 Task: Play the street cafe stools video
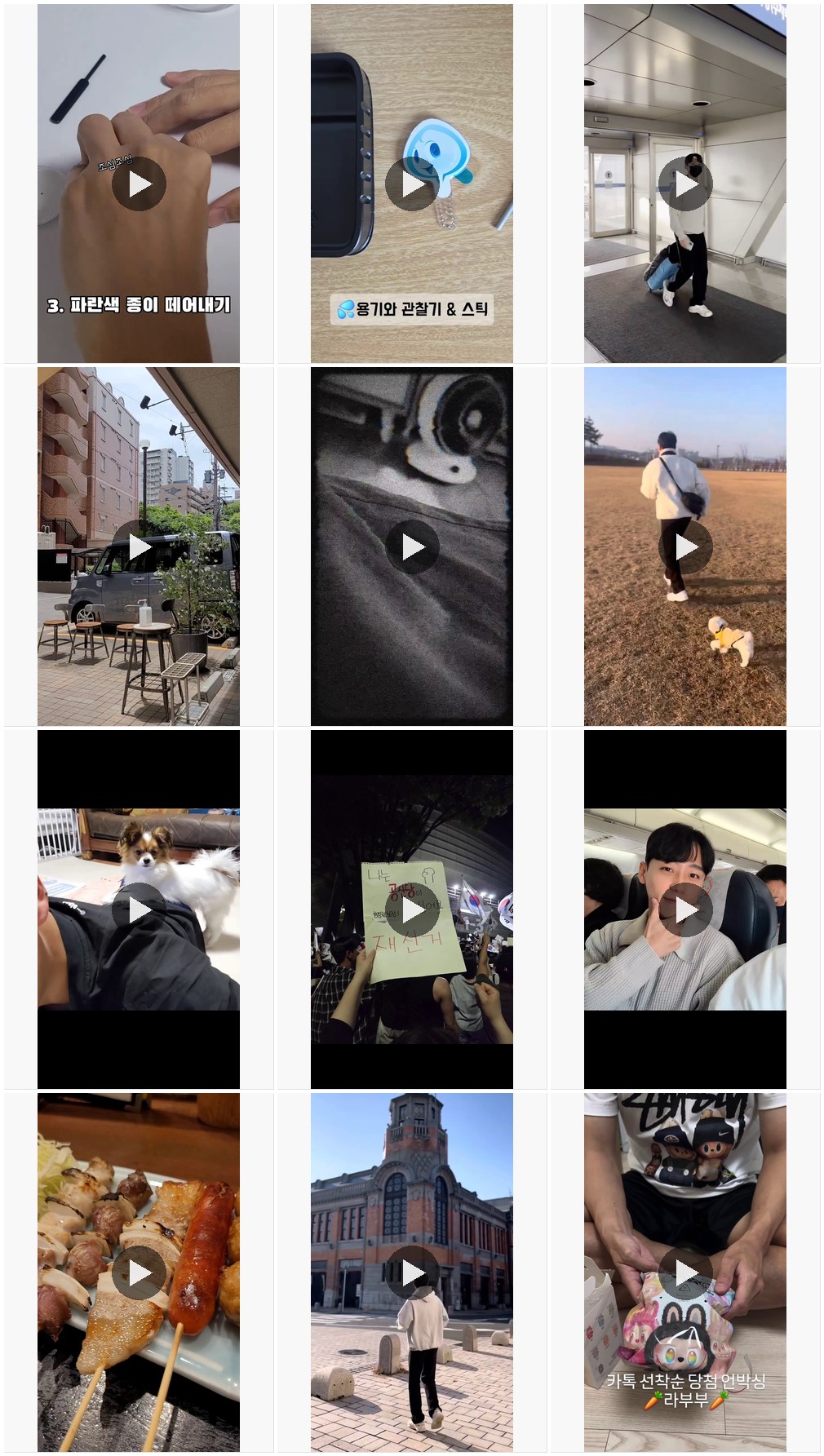click(x=139, y=547)
